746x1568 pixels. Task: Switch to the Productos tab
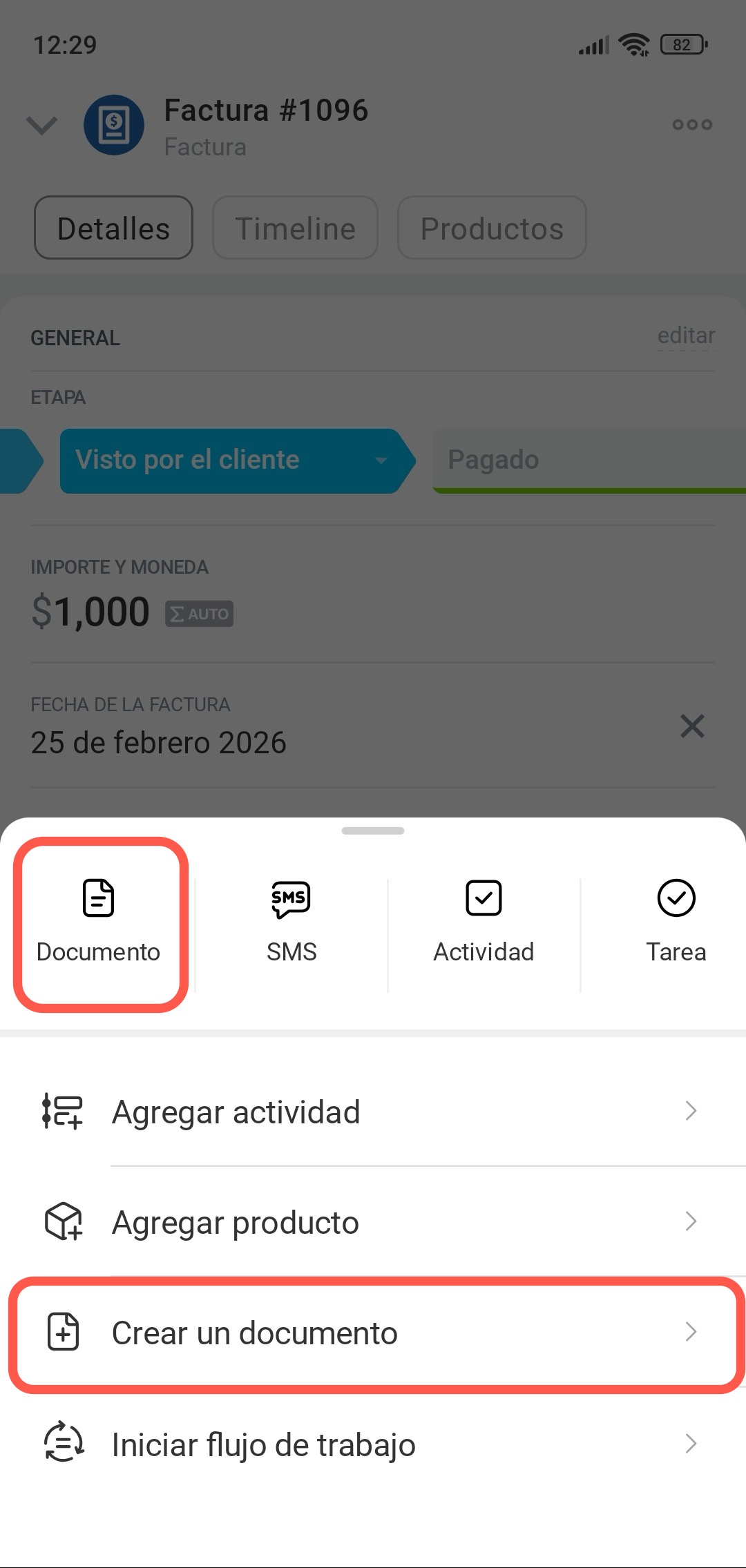[492, 228]
